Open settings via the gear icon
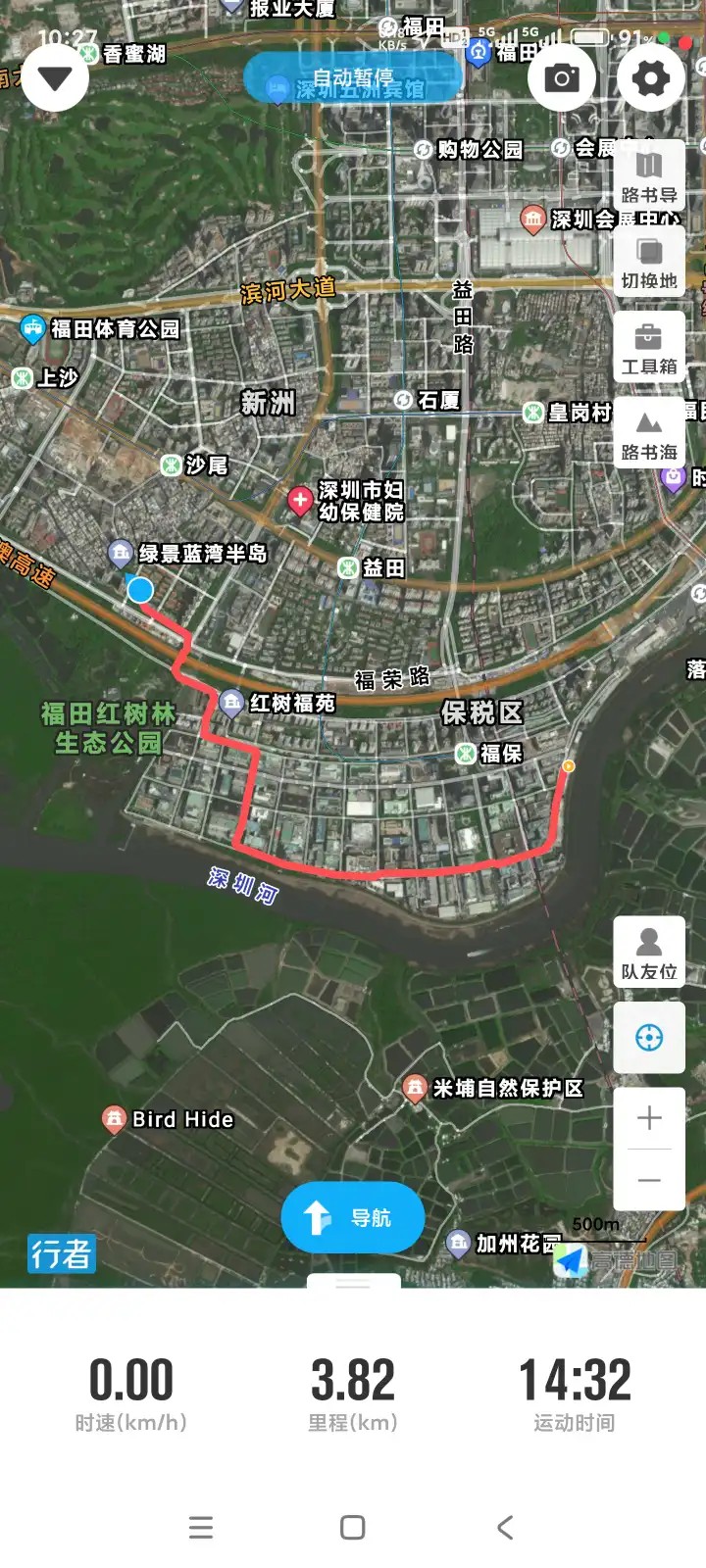 click(x=651, y=78)
